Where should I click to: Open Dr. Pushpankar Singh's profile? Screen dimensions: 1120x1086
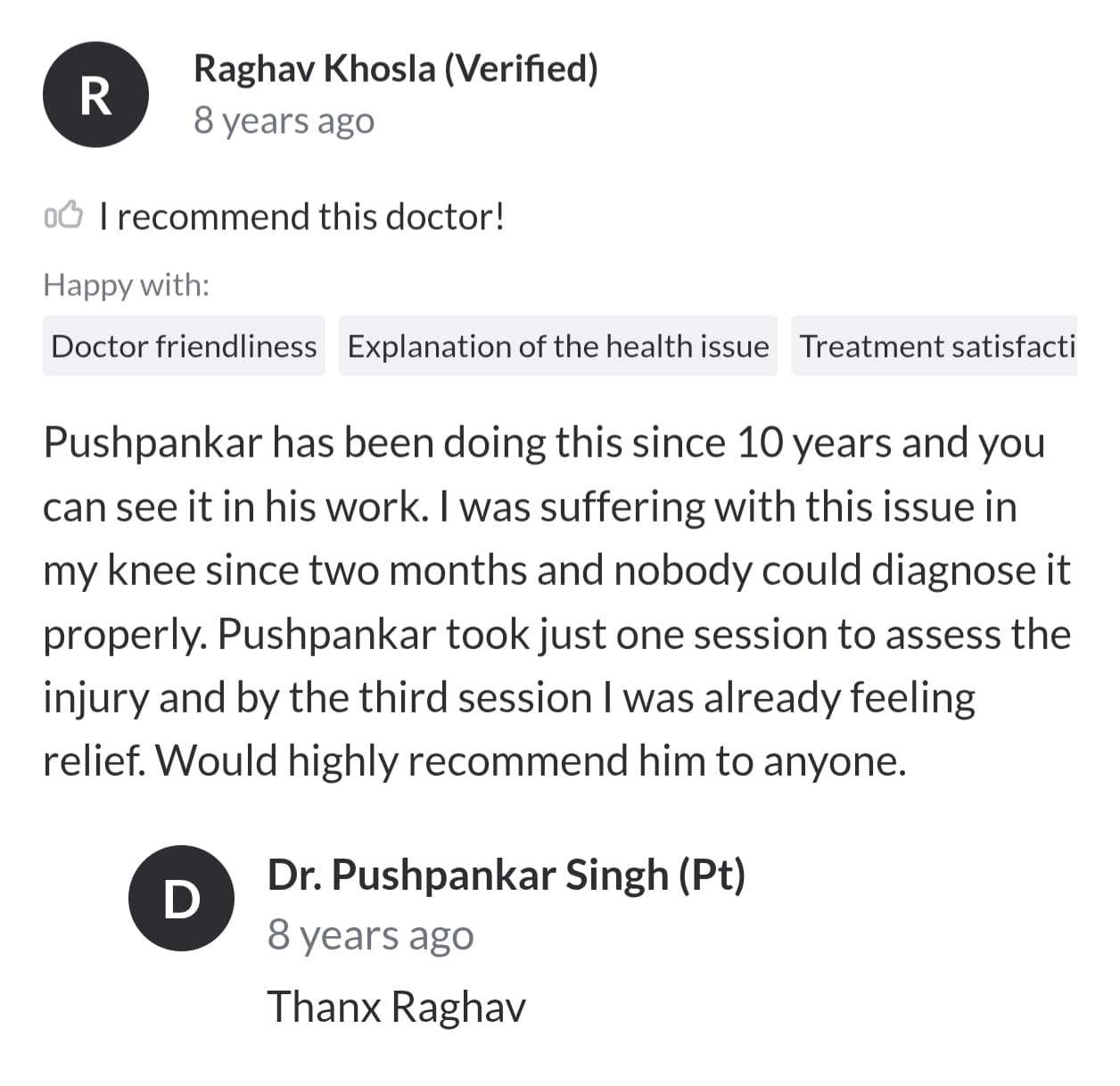pos(506,876)
